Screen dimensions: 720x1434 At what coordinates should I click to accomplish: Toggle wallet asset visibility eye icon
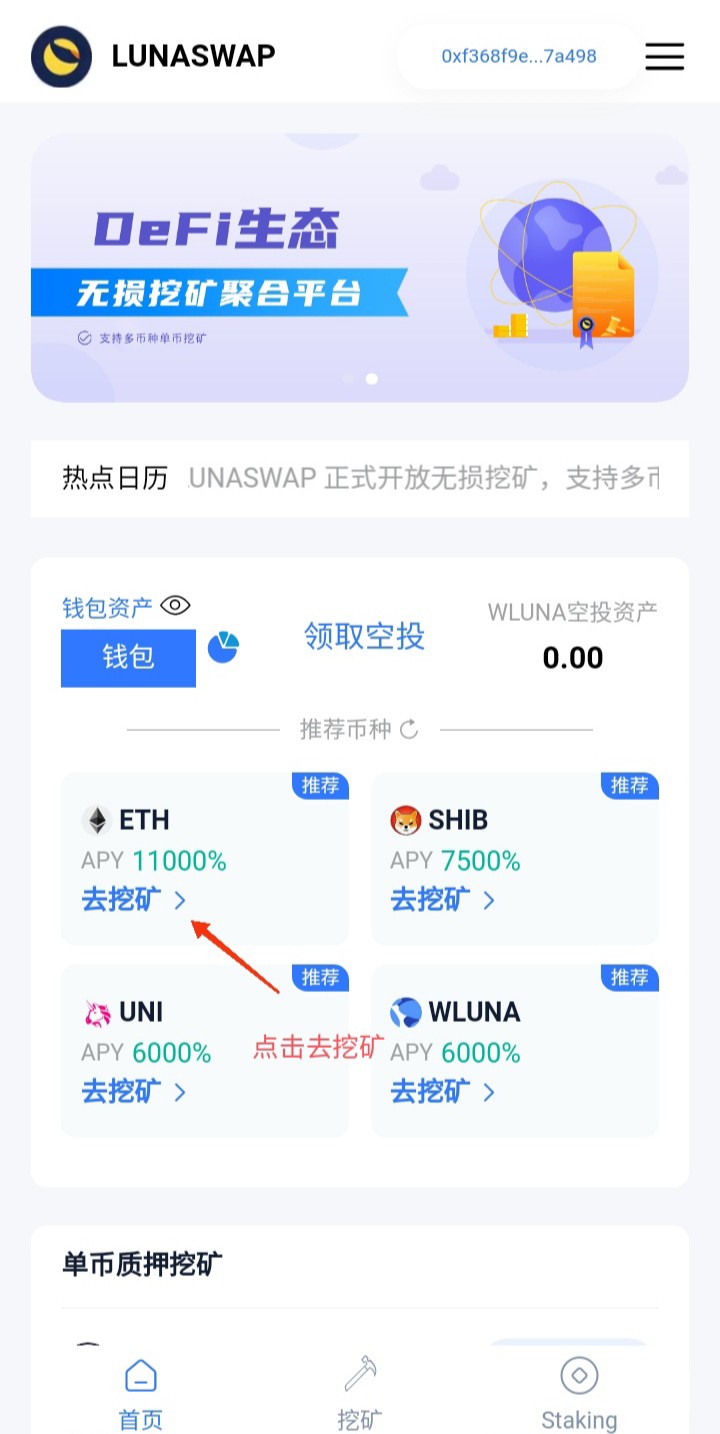coord(175,605)
